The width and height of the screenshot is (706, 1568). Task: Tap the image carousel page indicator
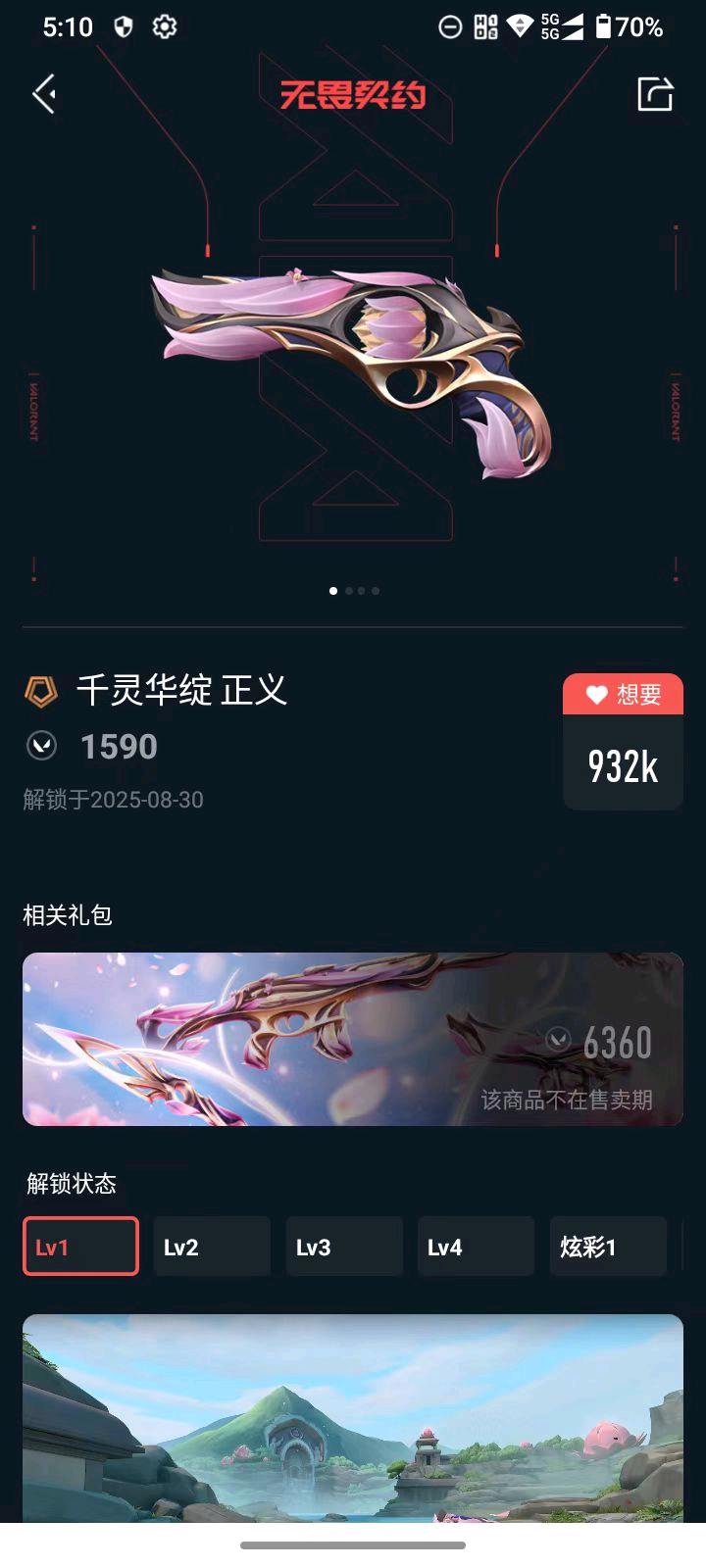click(354, 591)
